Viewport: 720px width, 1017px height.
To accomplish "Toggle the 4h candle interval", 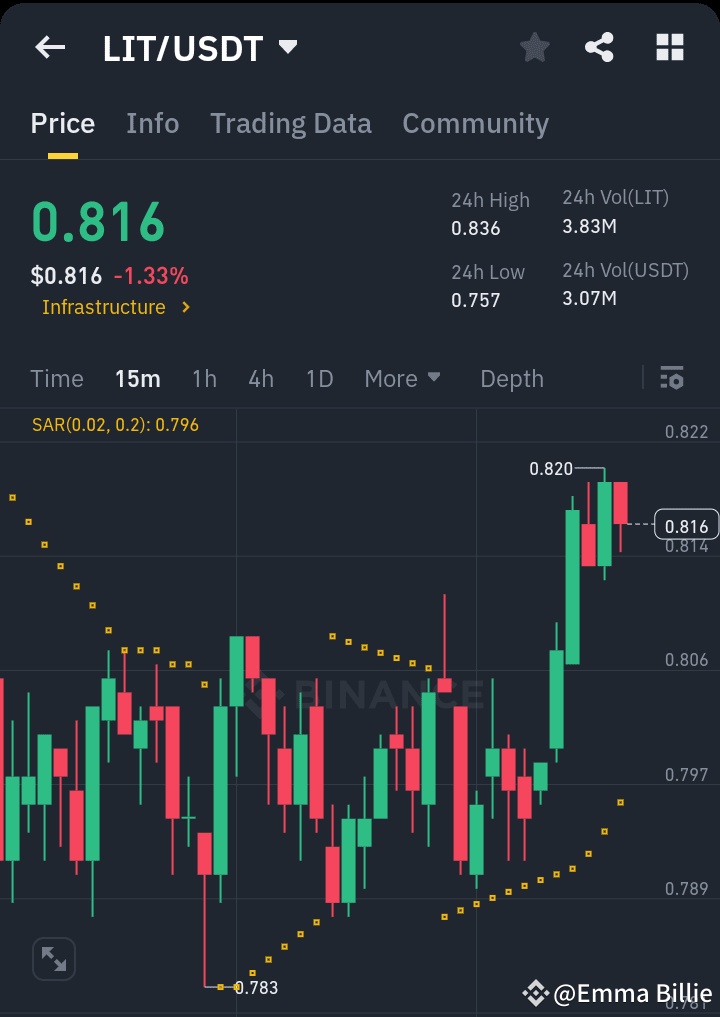I will 261,378.
